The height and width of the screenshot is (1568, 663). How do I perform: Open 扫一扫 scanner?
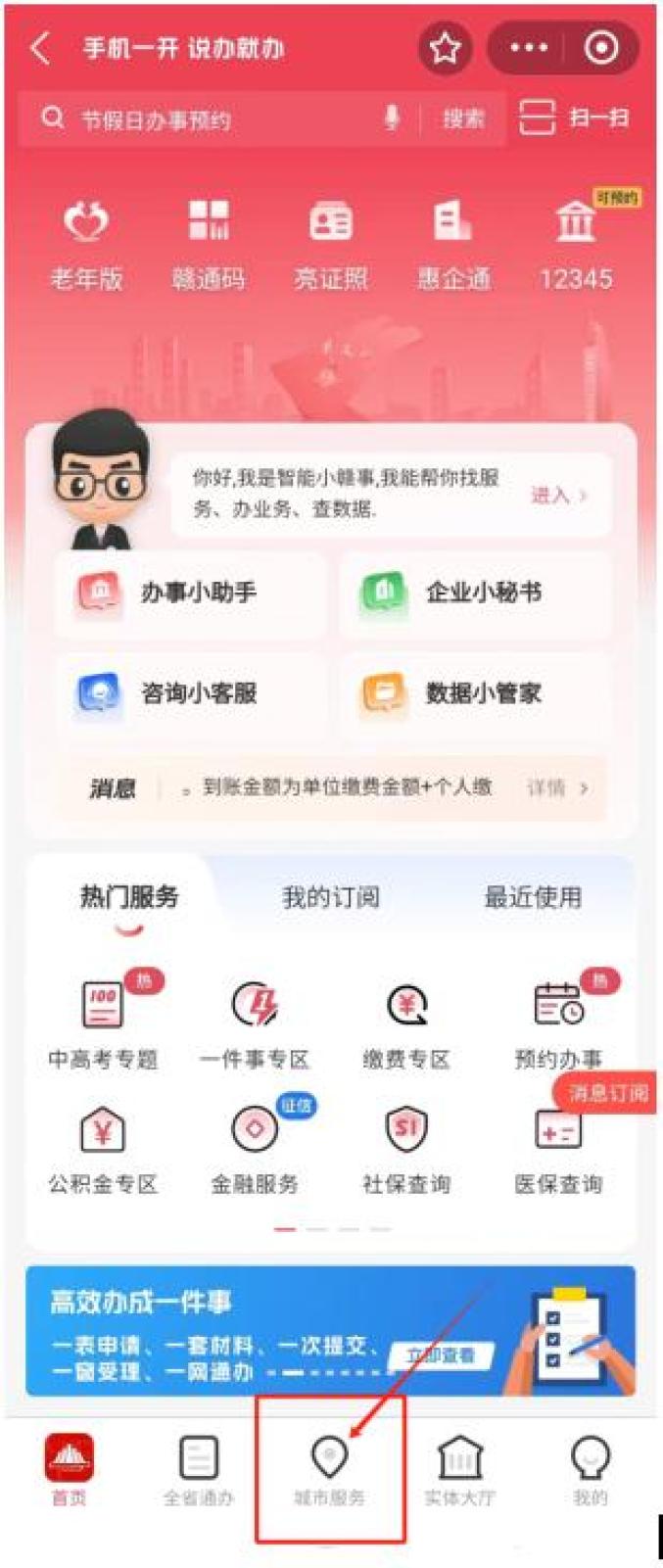point(574,119)
